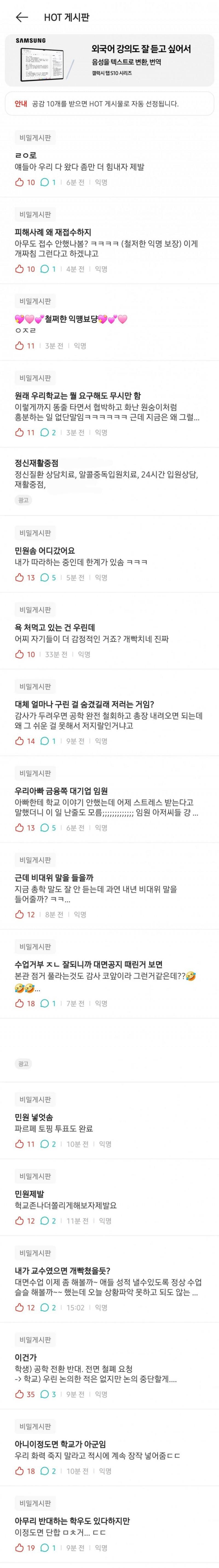Open post 민원 넣엇솜

(x=34, y=1117)
